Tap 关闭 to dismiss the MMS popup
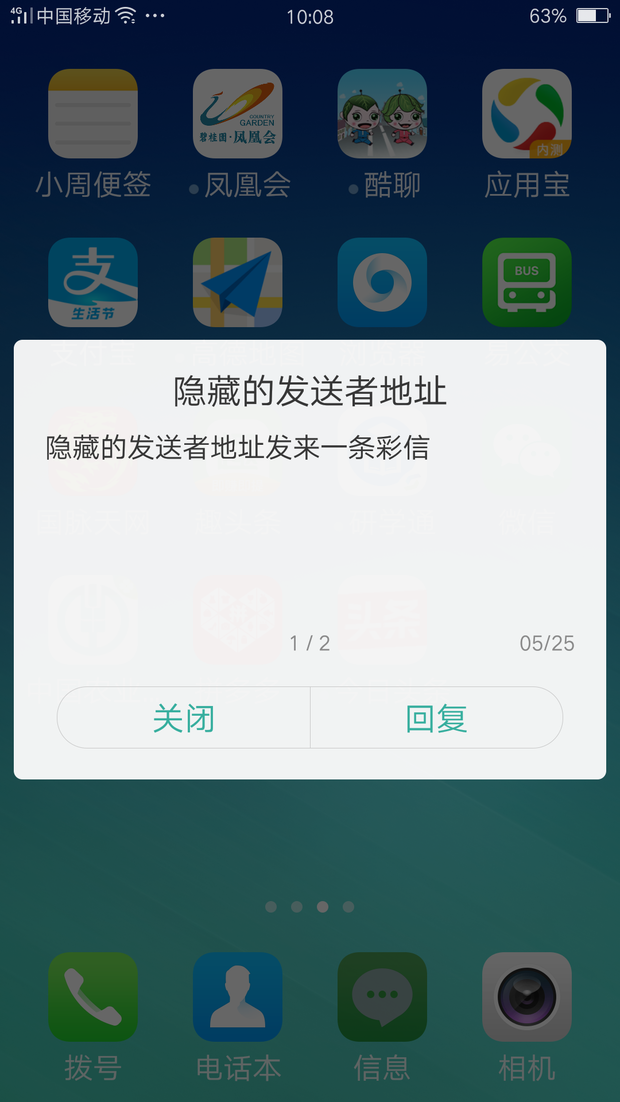This screenshot has height=1102, width=620. pyautogui.click(x=184, y=718)
